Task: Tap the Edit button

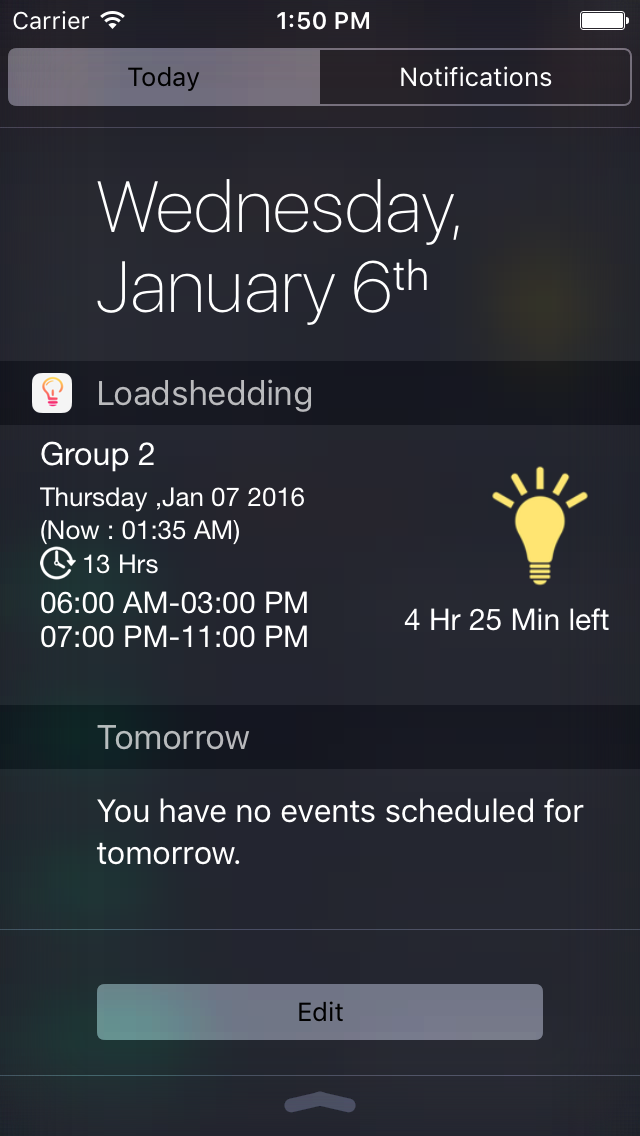Action: pos(320,1012)
